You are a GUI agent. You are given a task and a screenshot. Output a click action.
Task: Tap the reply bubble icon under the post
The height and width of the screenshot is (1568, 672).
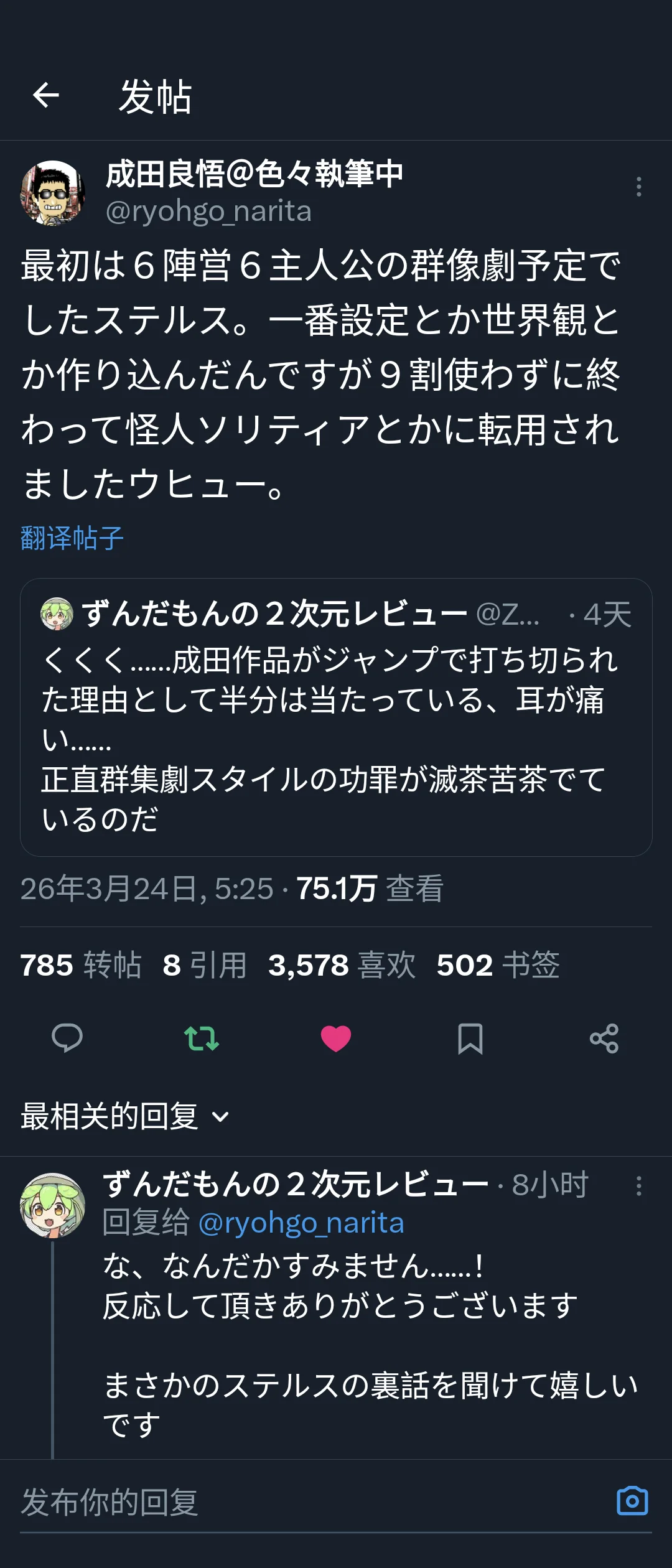point(67,1038)
